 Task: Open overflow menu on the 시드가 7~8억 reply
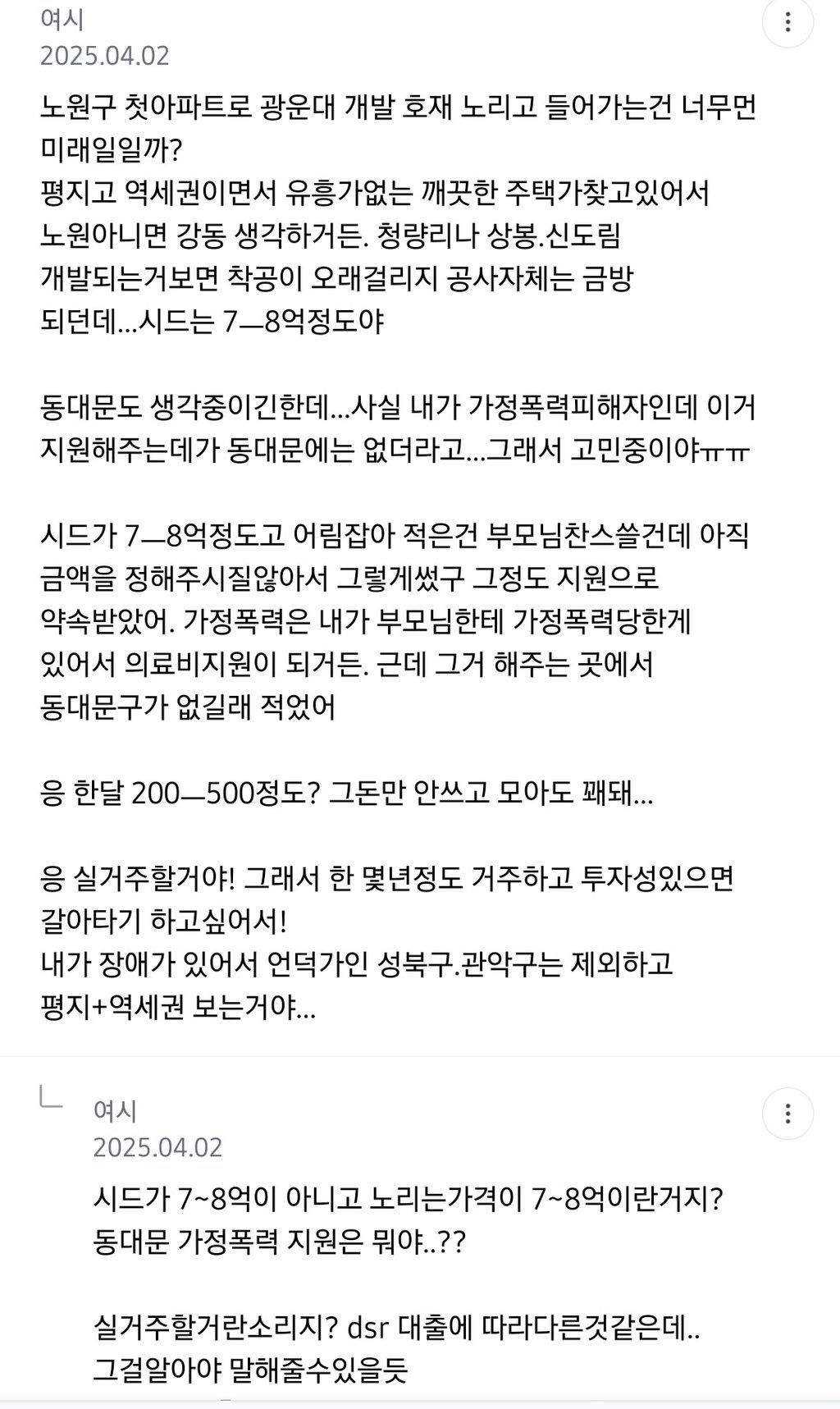pos(787,1114)
